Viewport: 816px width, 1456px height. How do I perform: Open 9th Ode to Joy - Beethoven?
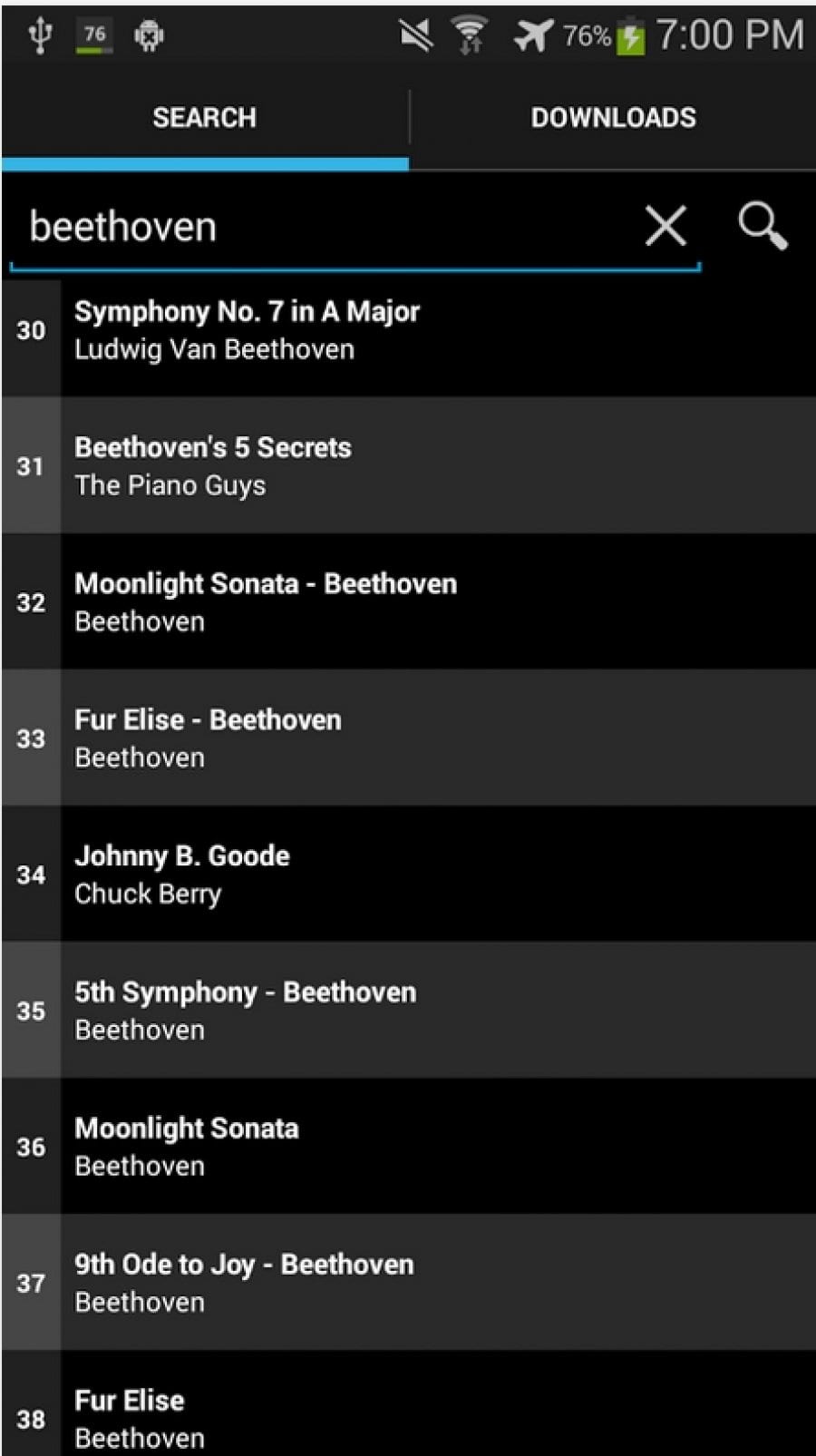[408, 1283]
